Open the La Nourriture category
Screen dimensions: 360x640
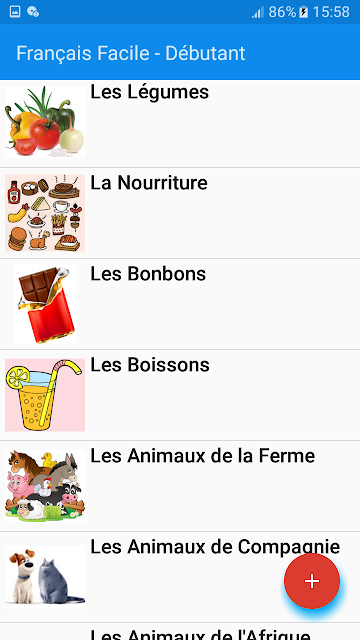pos(180,213)
